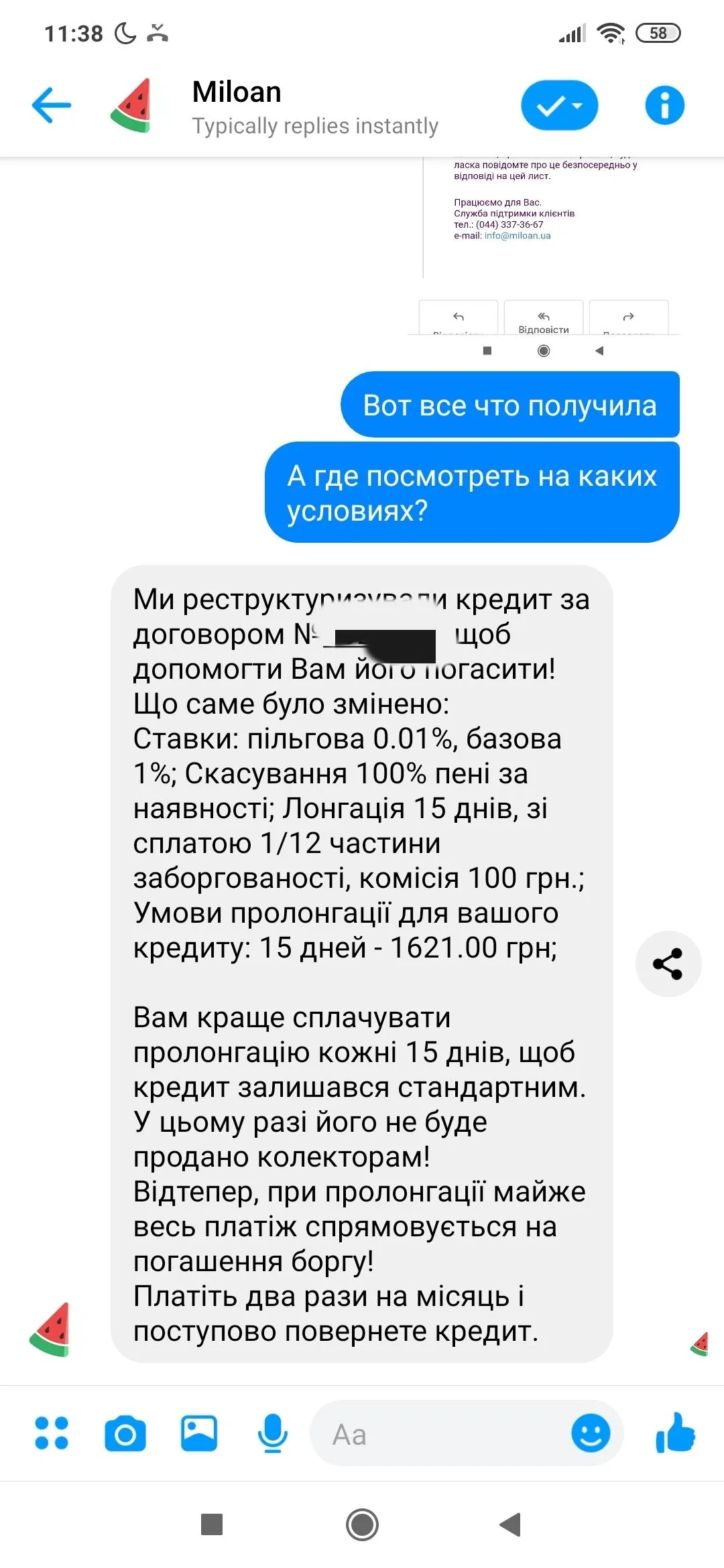The width and height of the screenshot is (724, 1568).
Task: Tap the checkmark dropdown button
Action: pos(559,105)
